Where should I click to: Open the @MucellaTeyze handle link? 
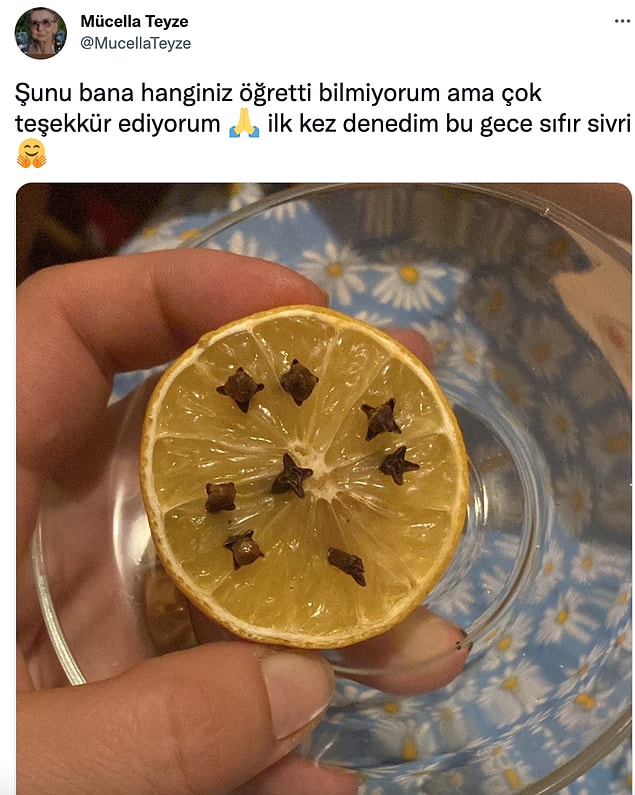point(135,43)
